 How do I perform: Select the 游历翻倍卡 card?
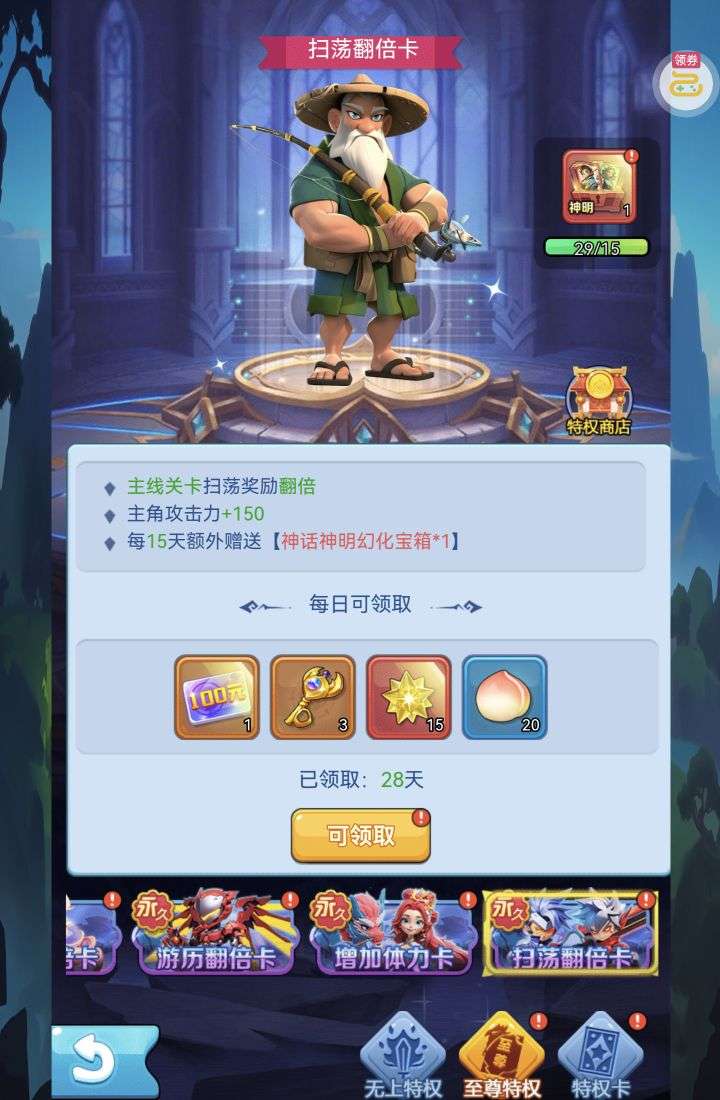(x=213, y=935)
